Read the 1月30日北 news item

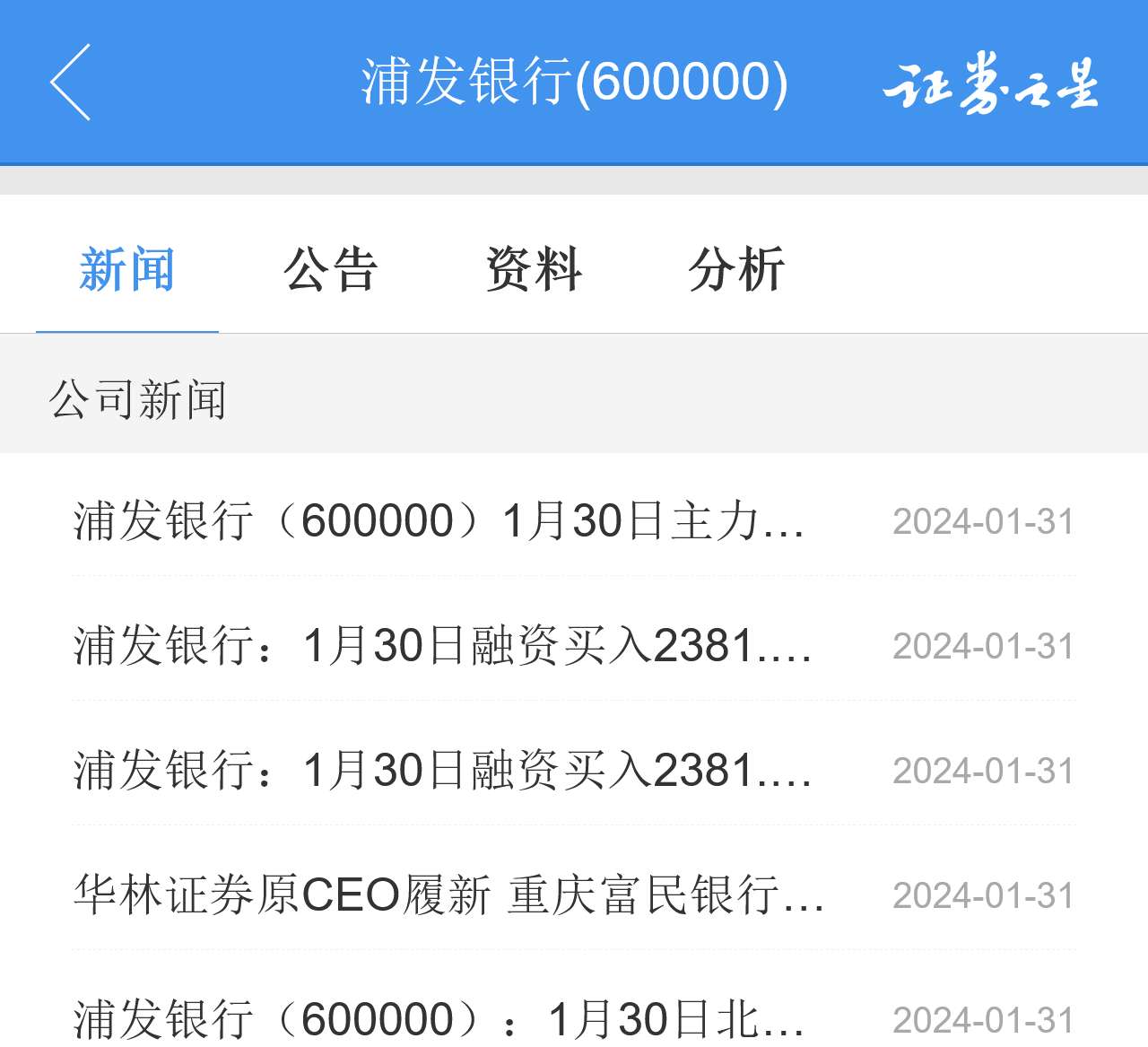point(439,1019)
